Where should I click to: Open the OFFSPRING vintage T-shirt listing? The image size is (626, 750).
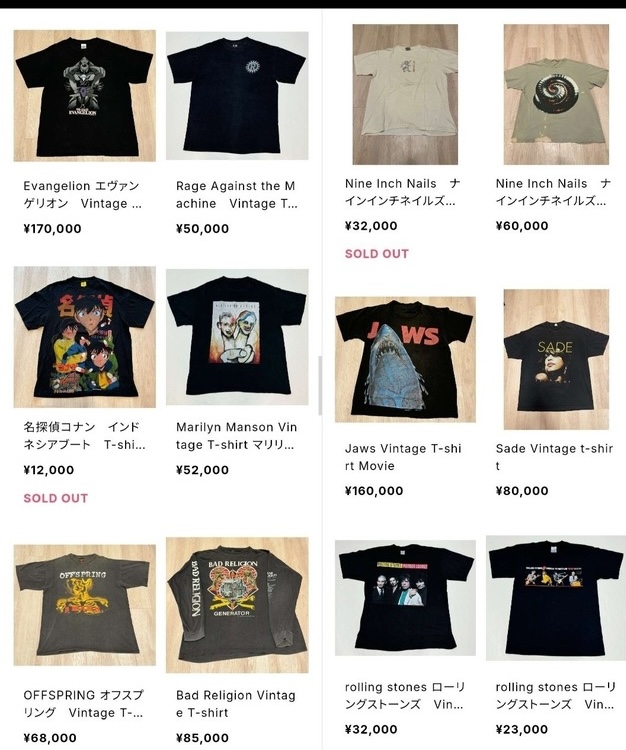click(84, 605)
